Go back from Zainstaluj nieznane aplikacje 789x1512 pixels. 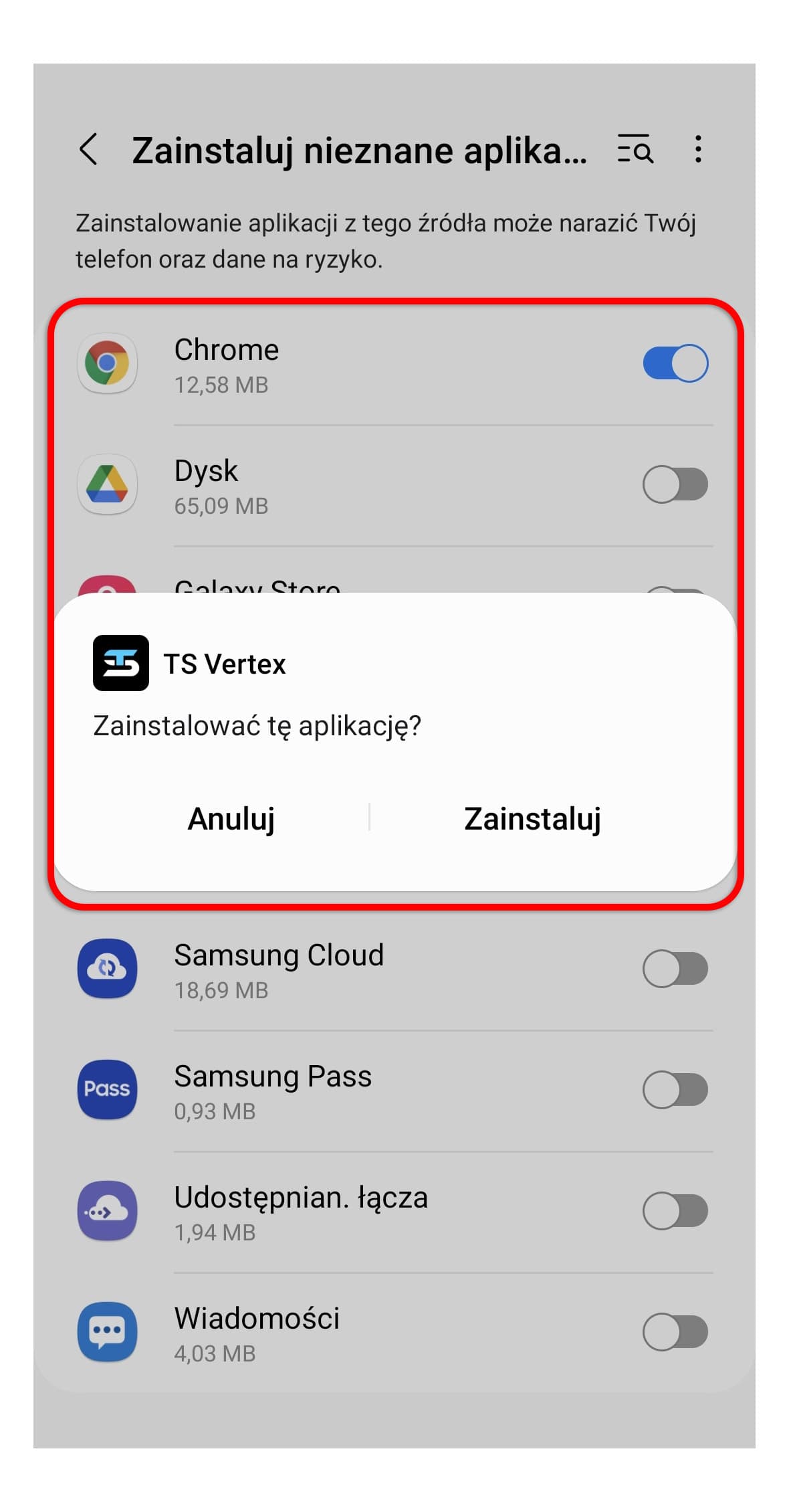click(90, 149)
